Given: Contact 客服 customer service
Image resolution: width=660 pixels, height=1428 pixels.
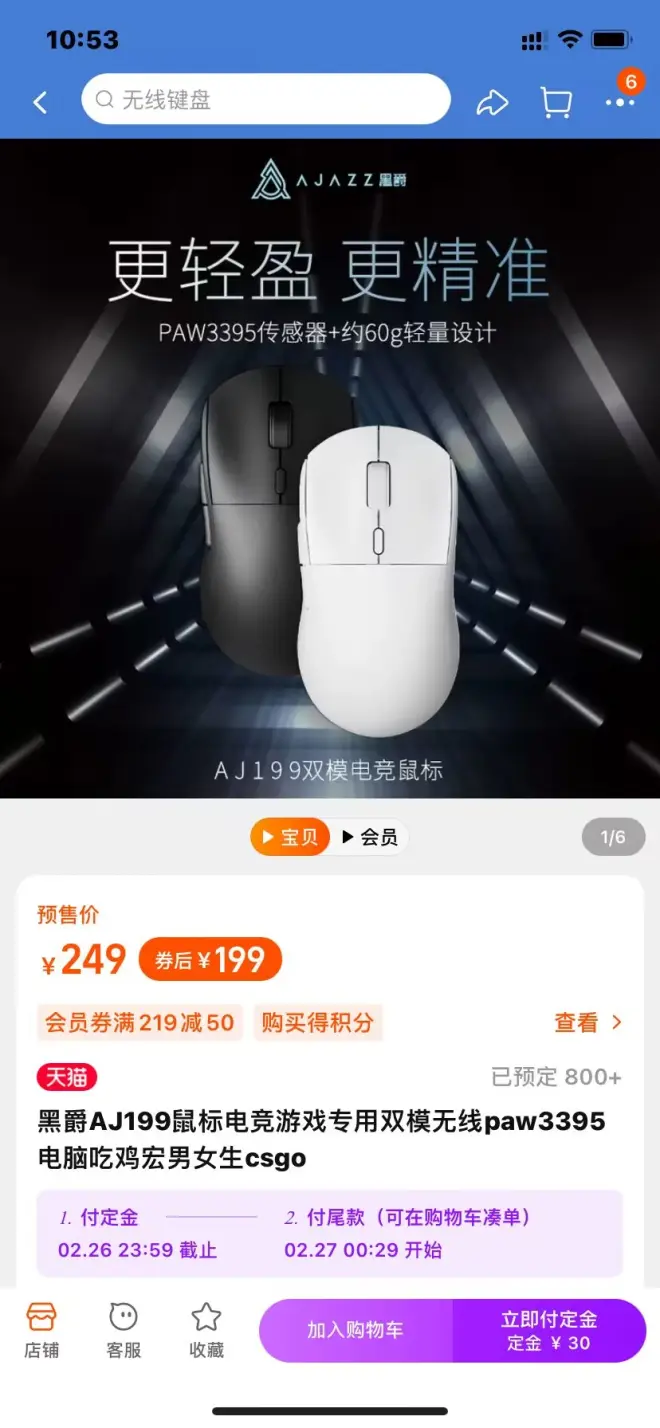Looking at the screenshot, I should click(x=123, y=1330).
